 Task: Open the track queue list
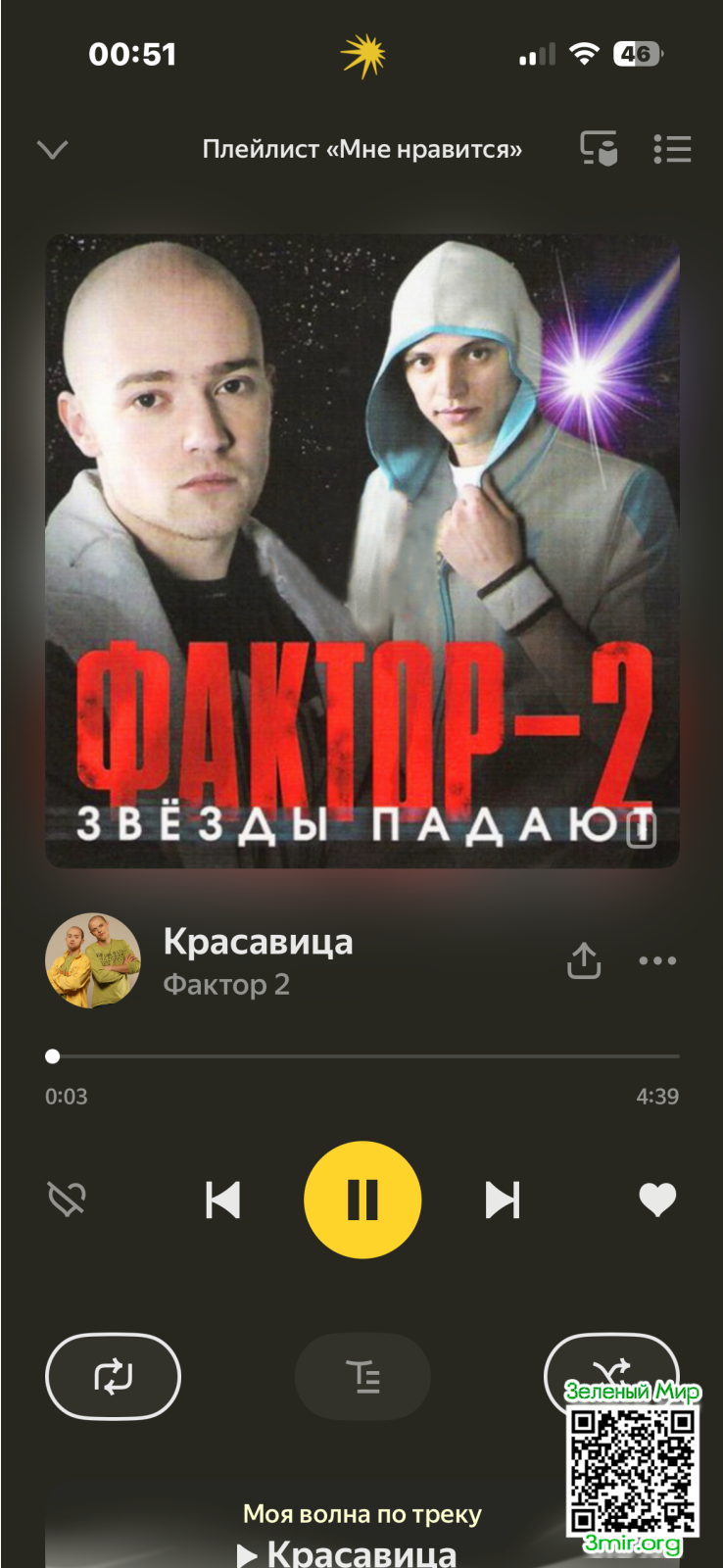pyautogui.click(x=672, y=149)
